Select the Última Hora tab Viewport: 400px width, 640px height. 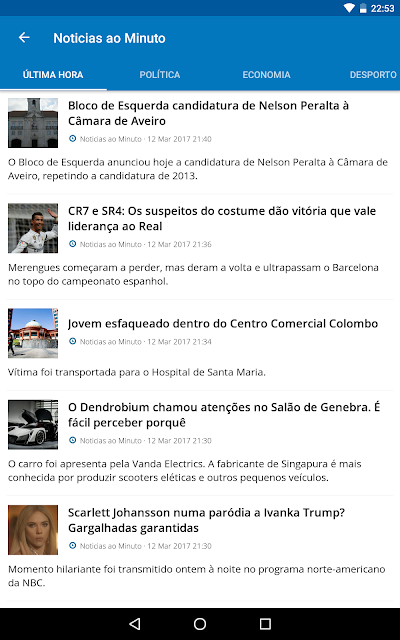coord(53,75)
